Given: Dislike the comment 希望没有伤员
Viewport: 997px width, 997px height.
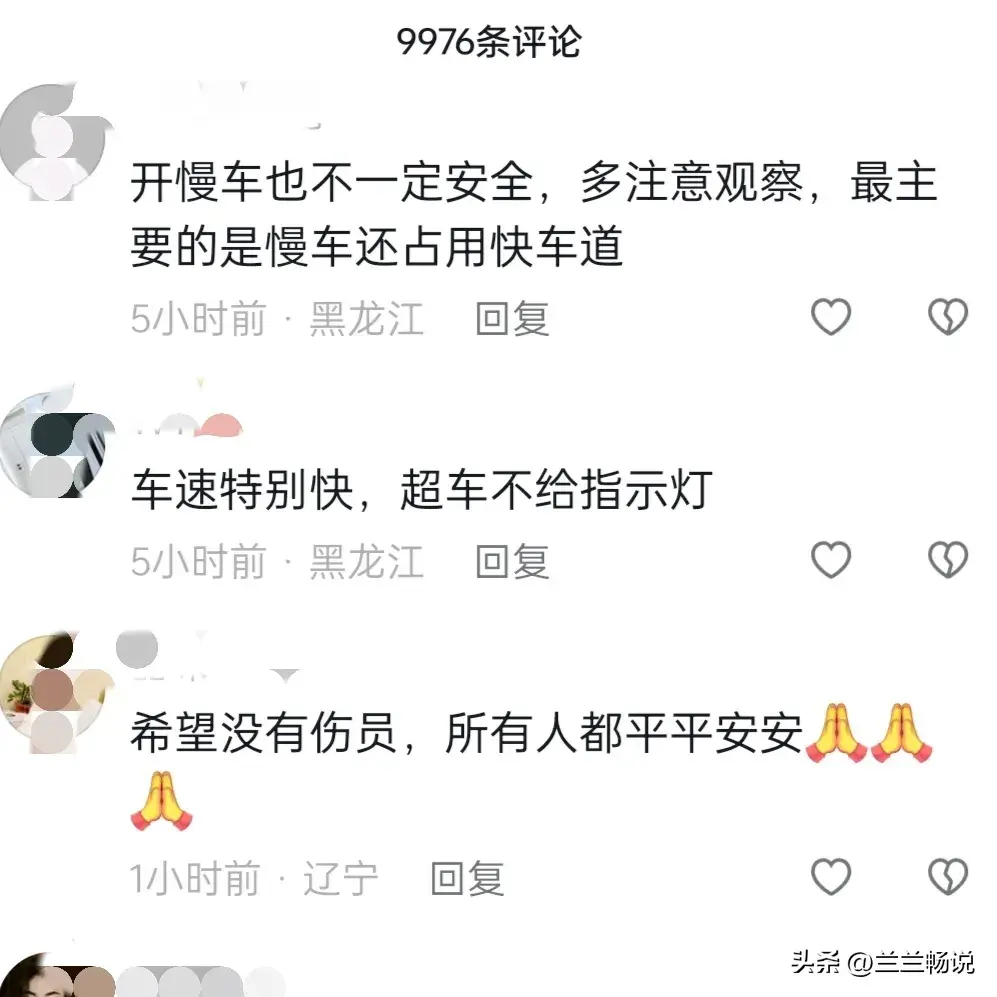Looking at the screenshot, I should 947,878.
